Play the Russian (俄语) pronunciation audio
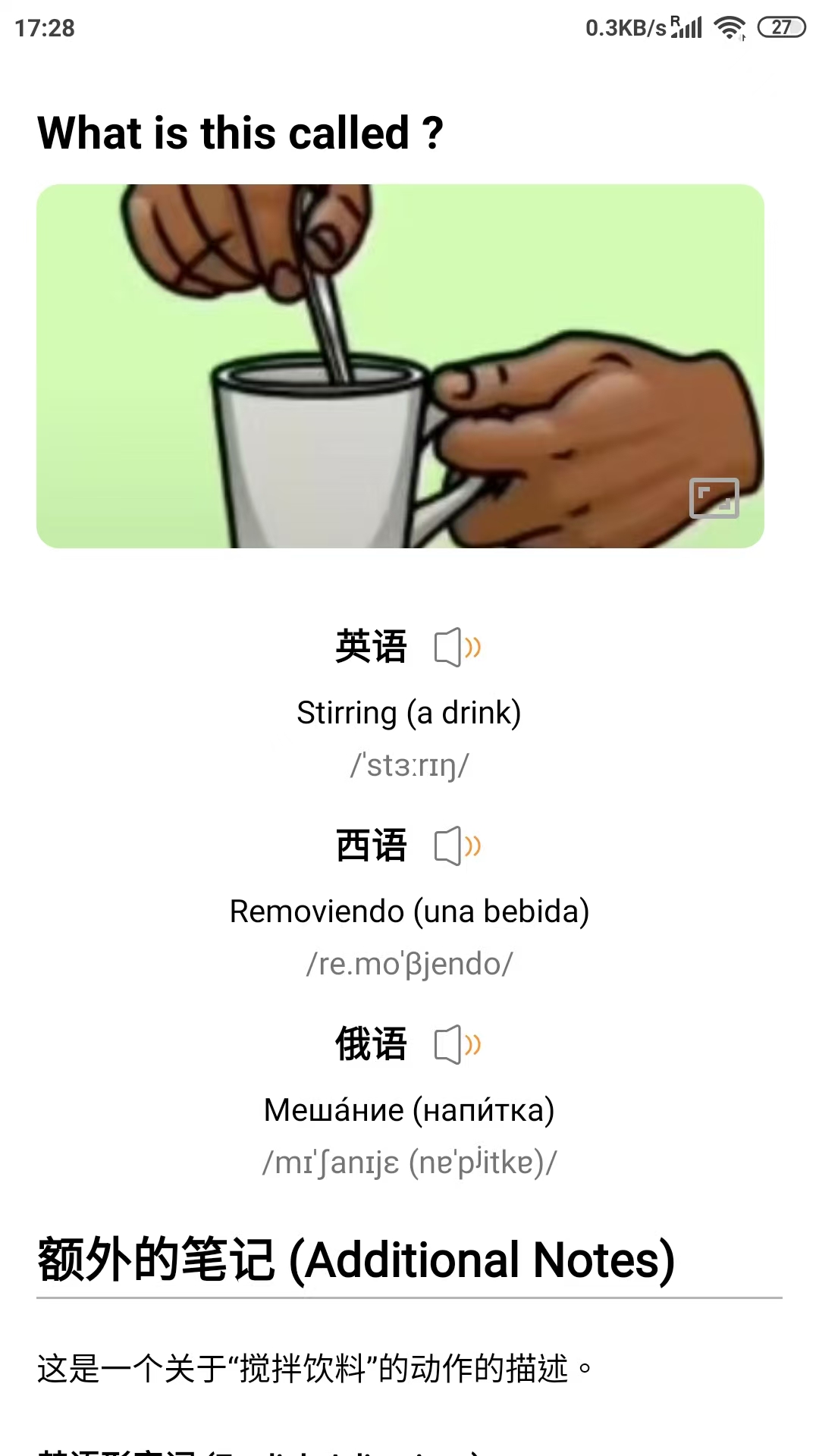The image size is (819, 1456). pos(457,1045)
